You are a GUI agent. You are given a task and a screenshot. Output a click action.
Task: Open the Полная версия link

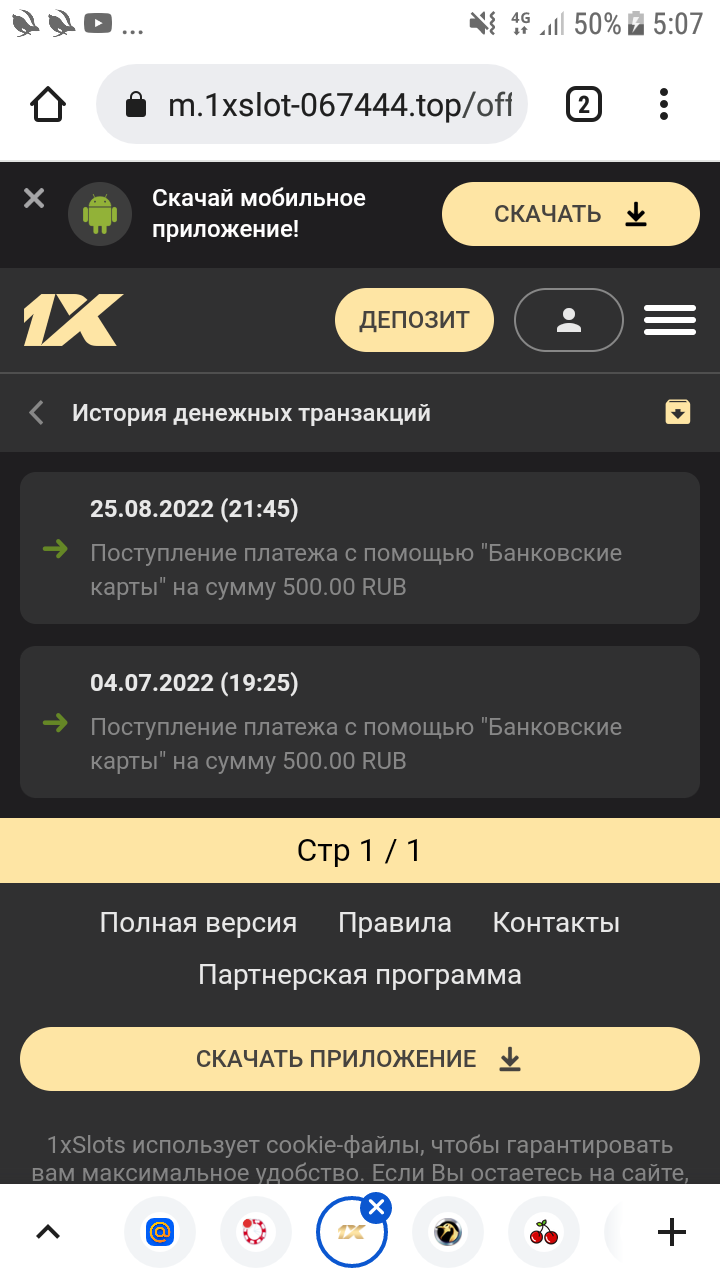198,923
